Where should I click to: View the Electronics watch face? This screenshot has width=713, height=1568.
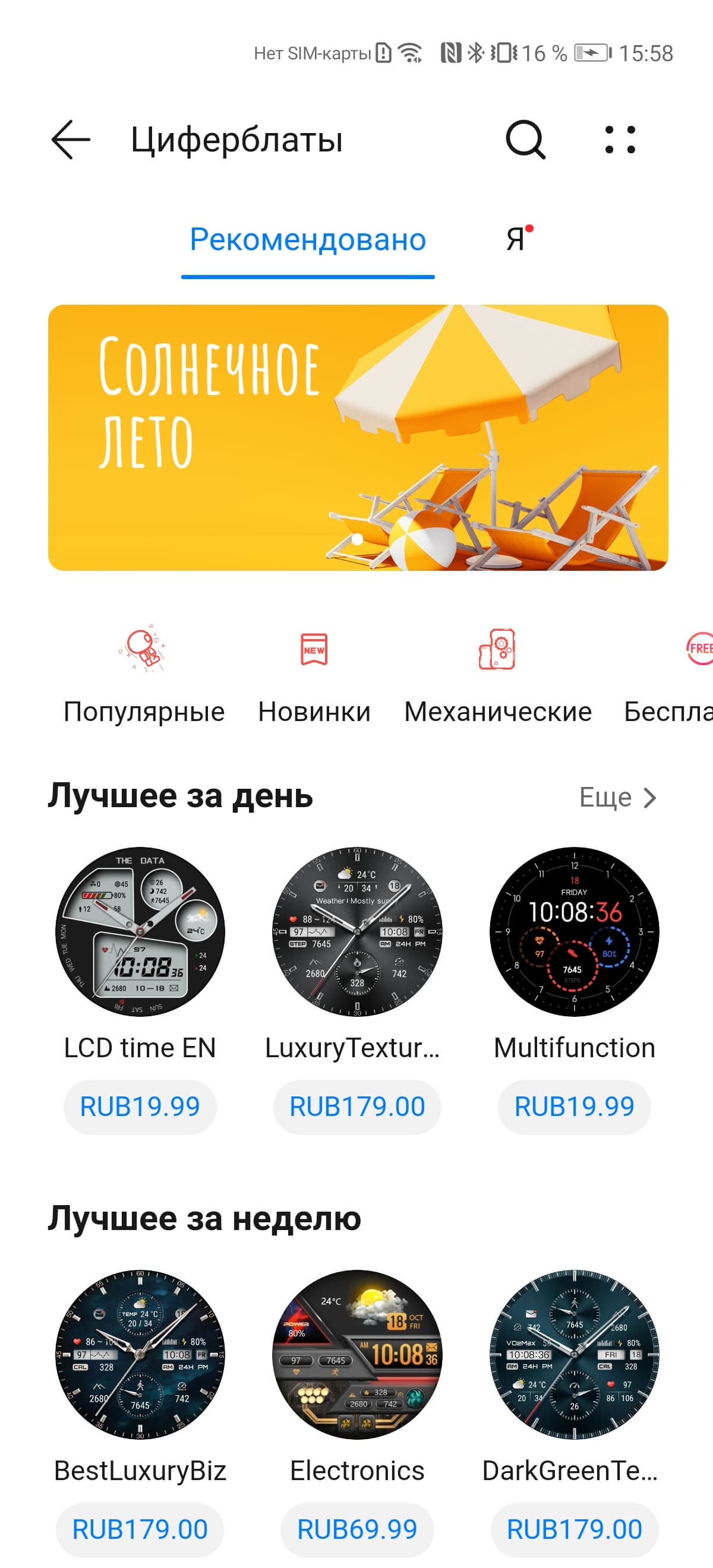click(357, 1354)
